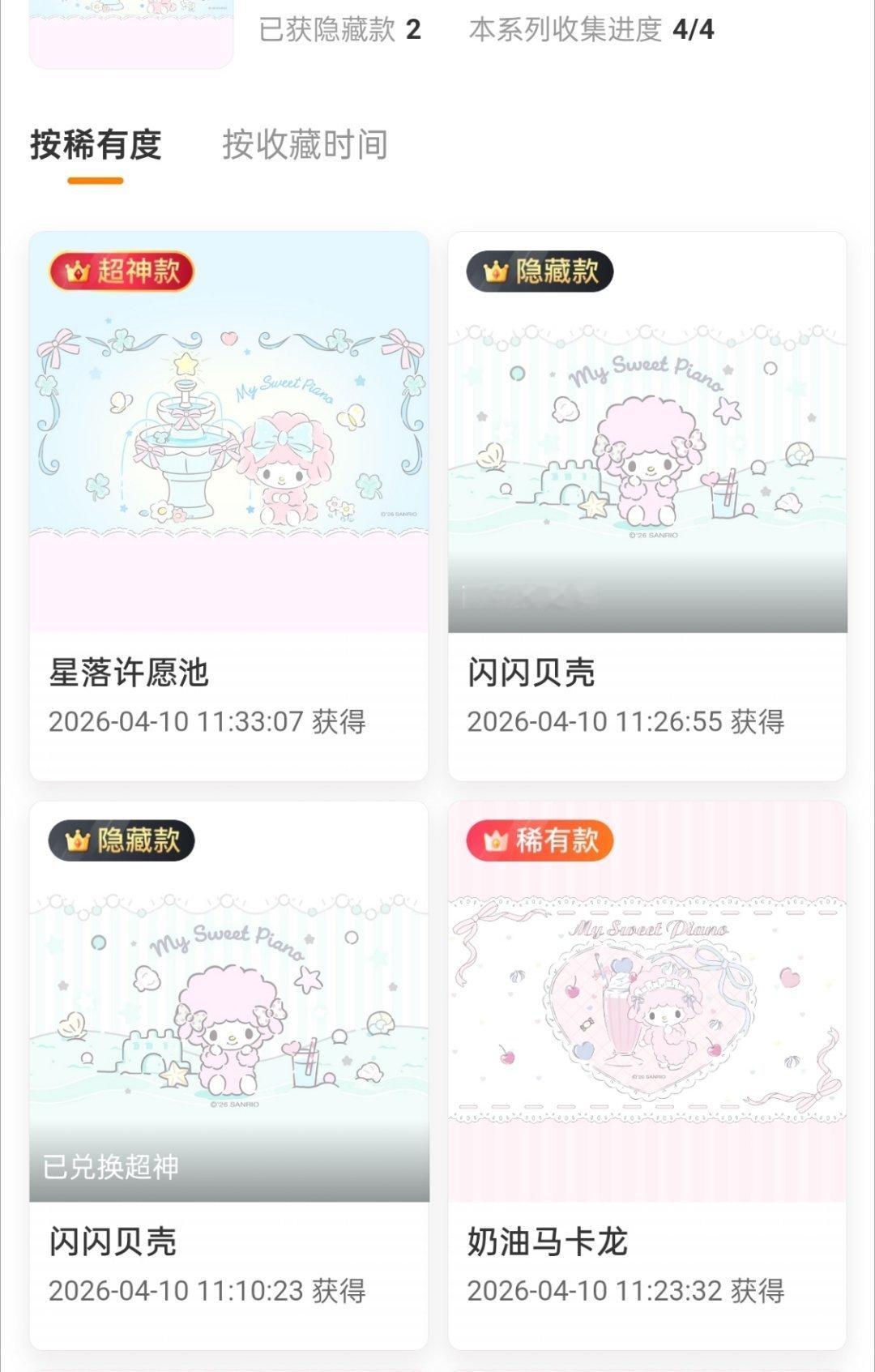875x1372 pixels.
Task: Click the crown icon on the 超神款 badge
Action: click(77, 272)
